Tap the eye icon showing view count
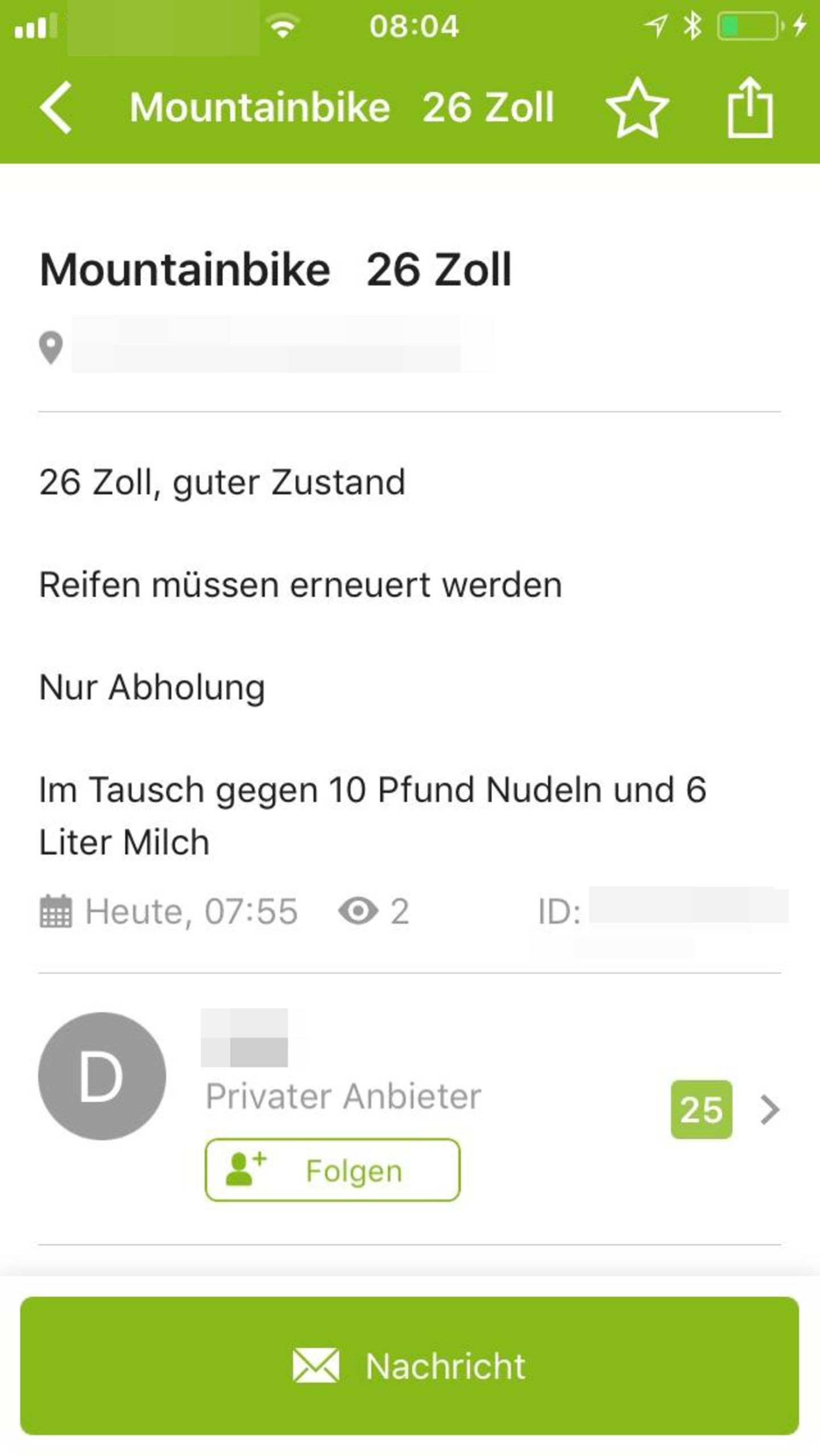The image size is (820, 1456). point(358,910)
